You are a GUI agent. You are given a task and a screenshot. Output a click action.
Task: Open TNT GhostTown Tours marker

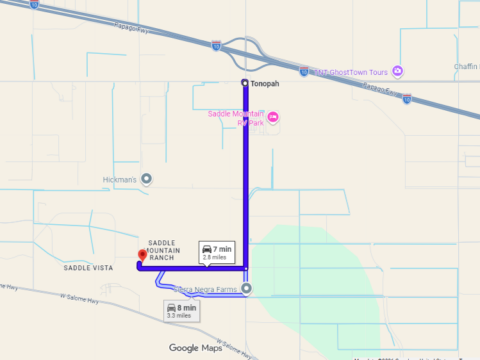[x=397, y=71]
